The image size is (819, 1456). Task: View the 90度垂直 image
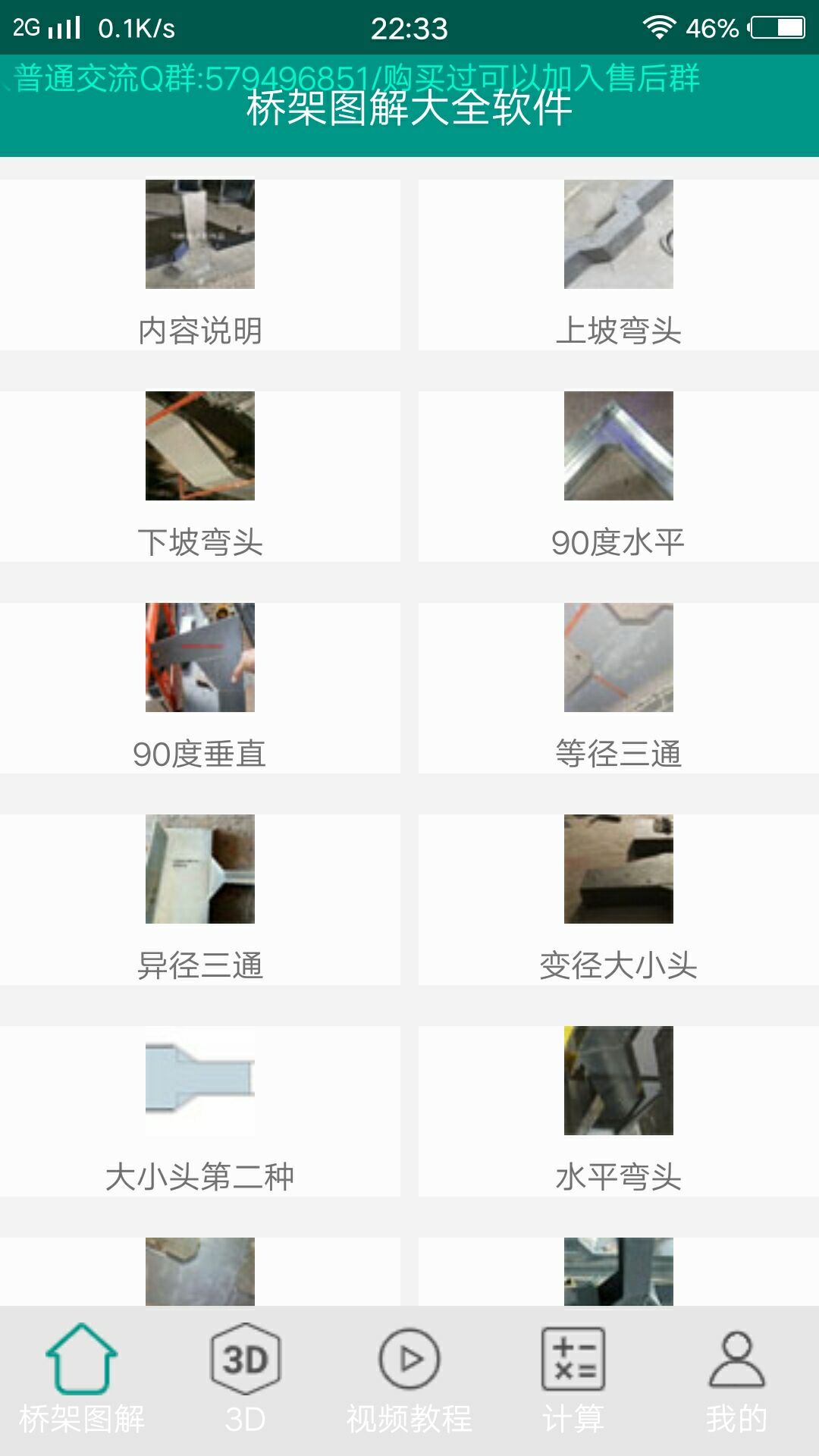[199, 658]
